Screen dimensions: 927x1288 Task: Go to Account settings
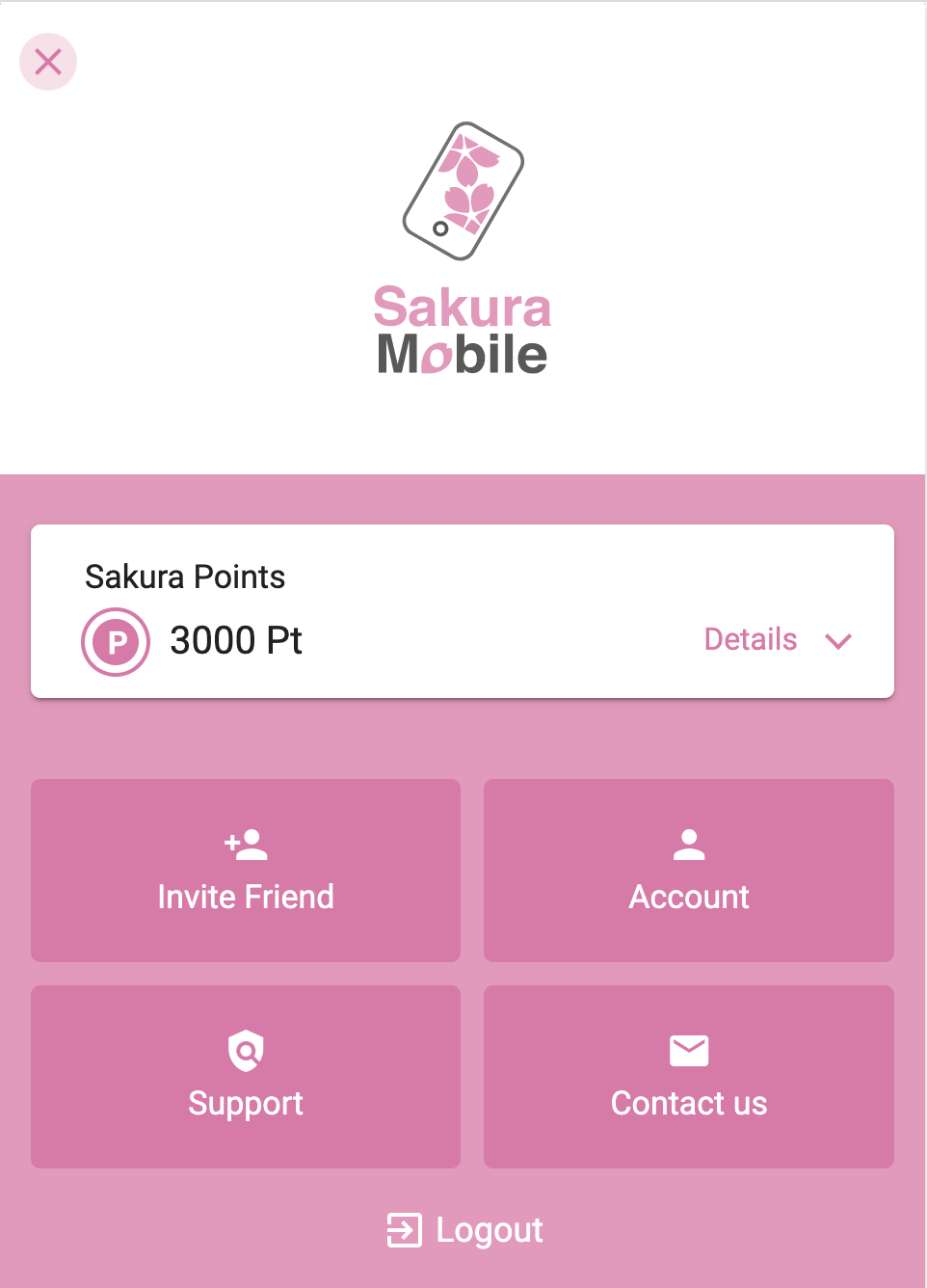(x=689, y=871)
